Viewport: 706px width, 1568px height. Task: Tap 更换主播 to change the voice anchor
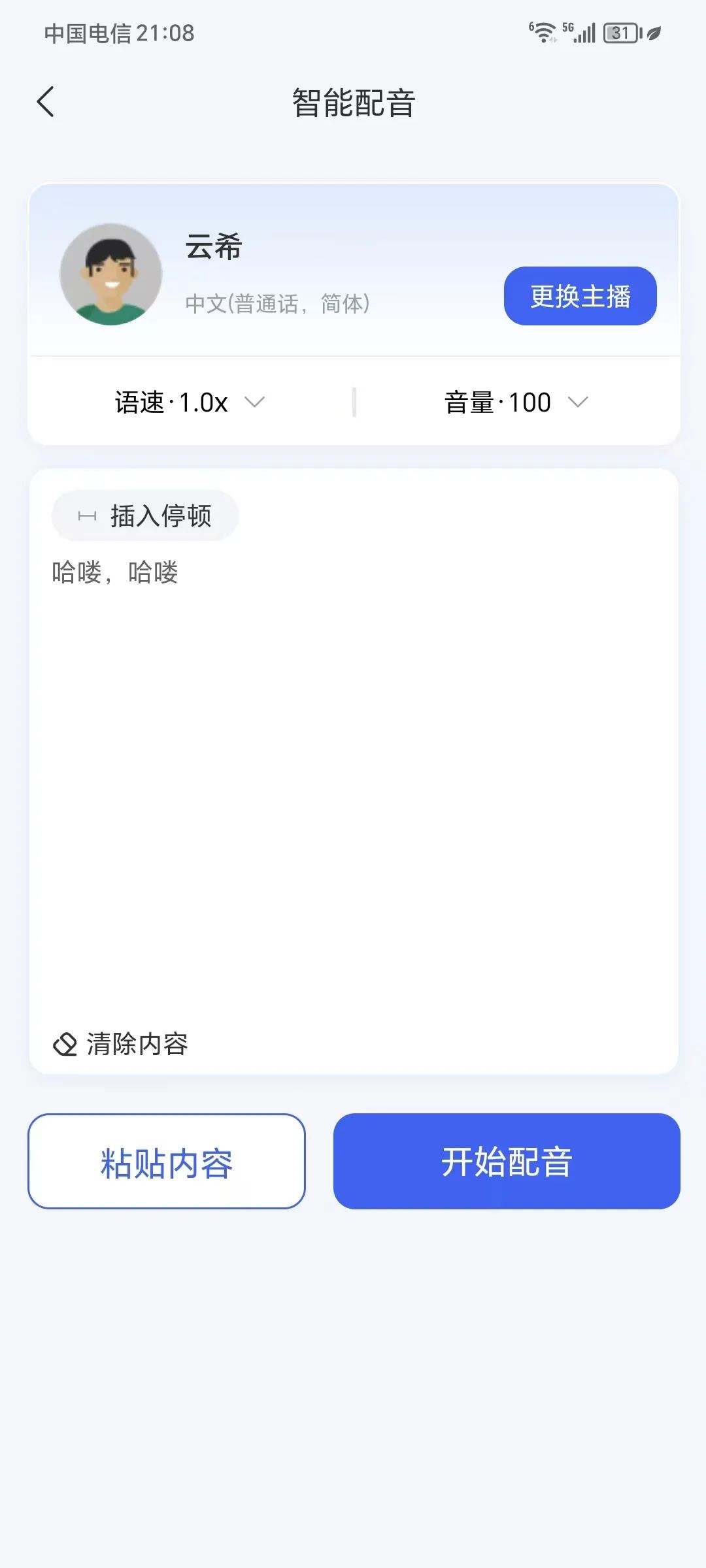[580, 296]
